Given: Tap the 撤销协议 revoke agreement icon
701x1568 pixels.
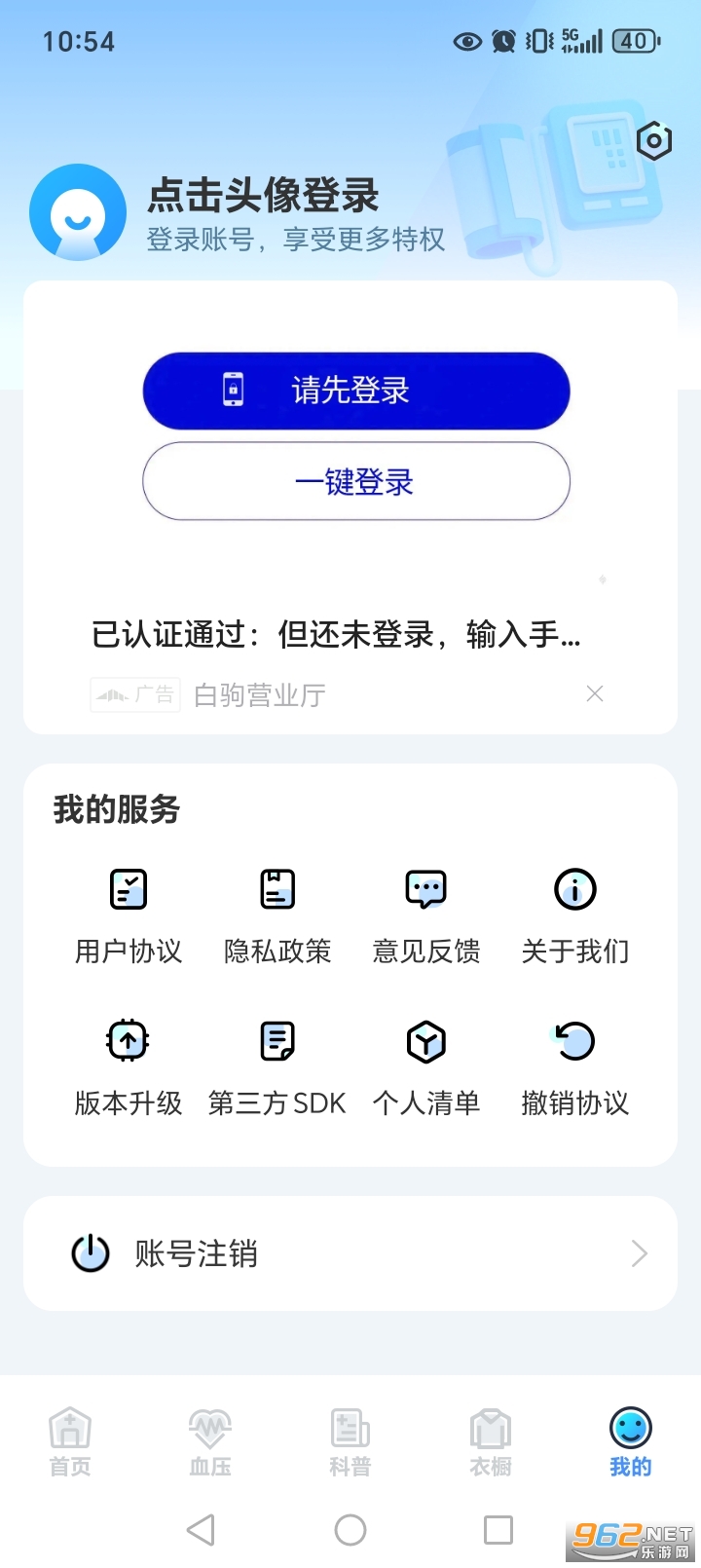Looking at the screenshot, I should 574,1039.
